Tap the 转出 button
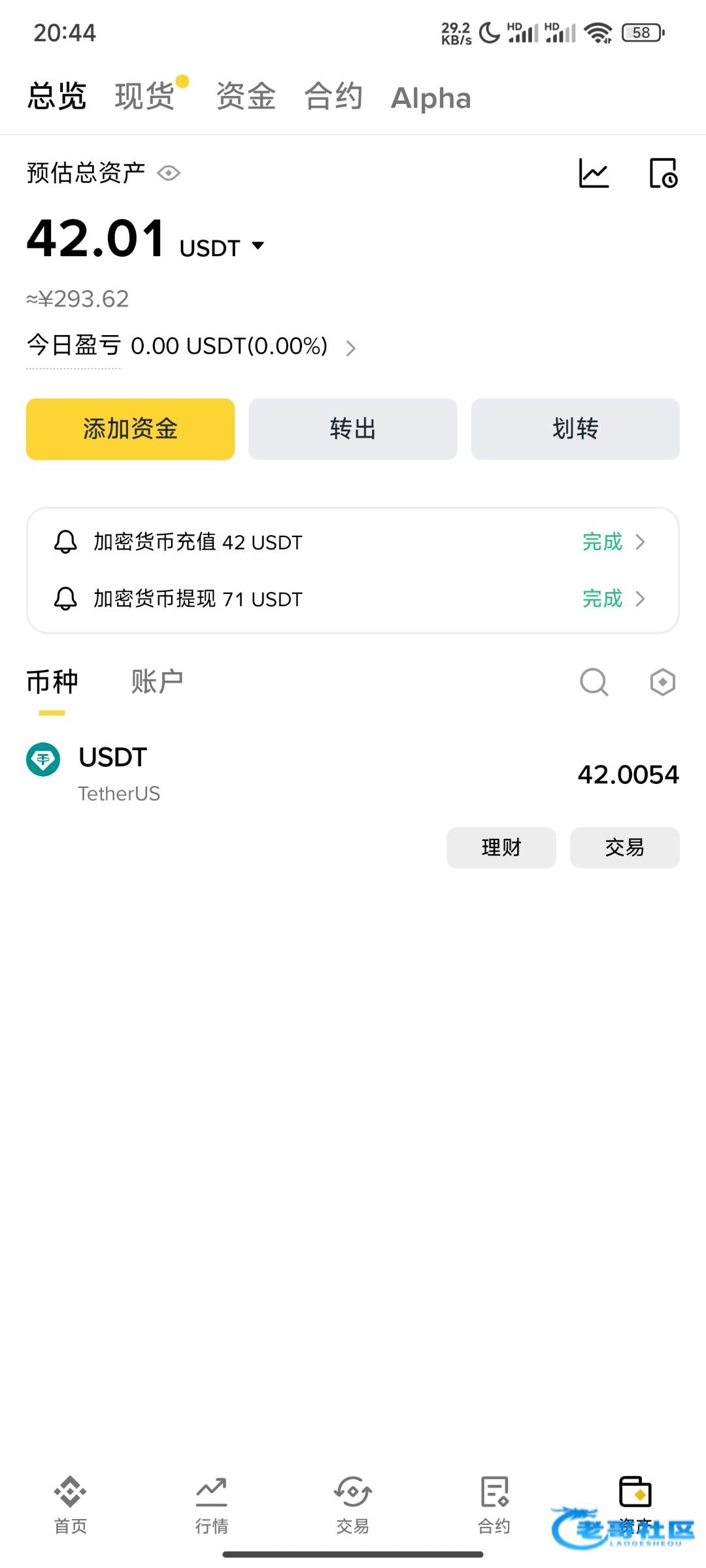 pos(353,429)
